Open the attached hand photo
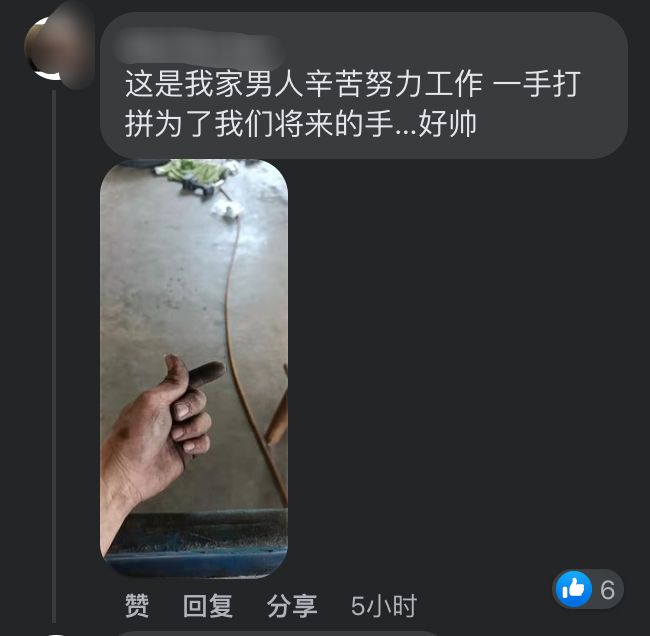Image resolution: width=650 pixels, height=636 pixels. click(x=194, y=368)
